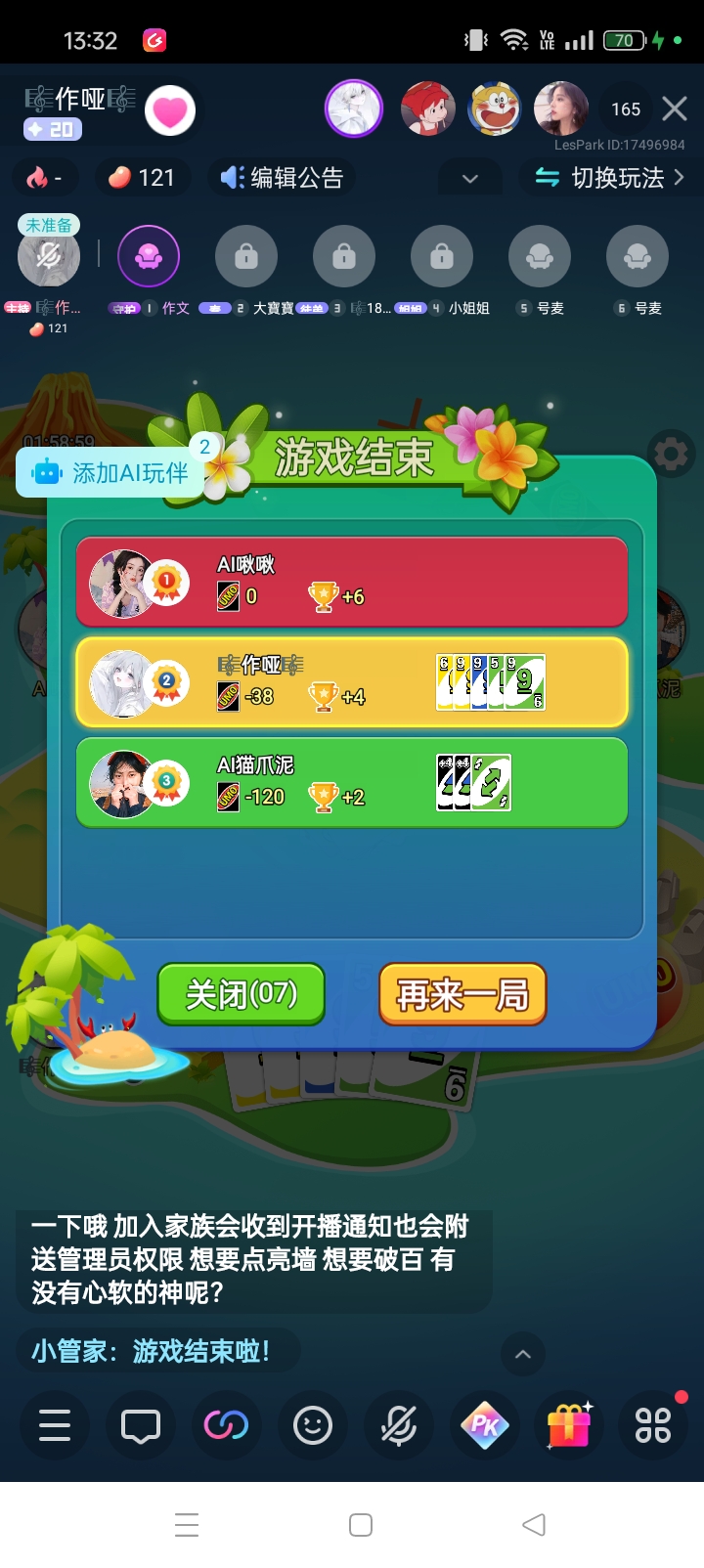Open the gift box panel
The height and width of the screenshot is (1568, 704).
pos(569,1426)
